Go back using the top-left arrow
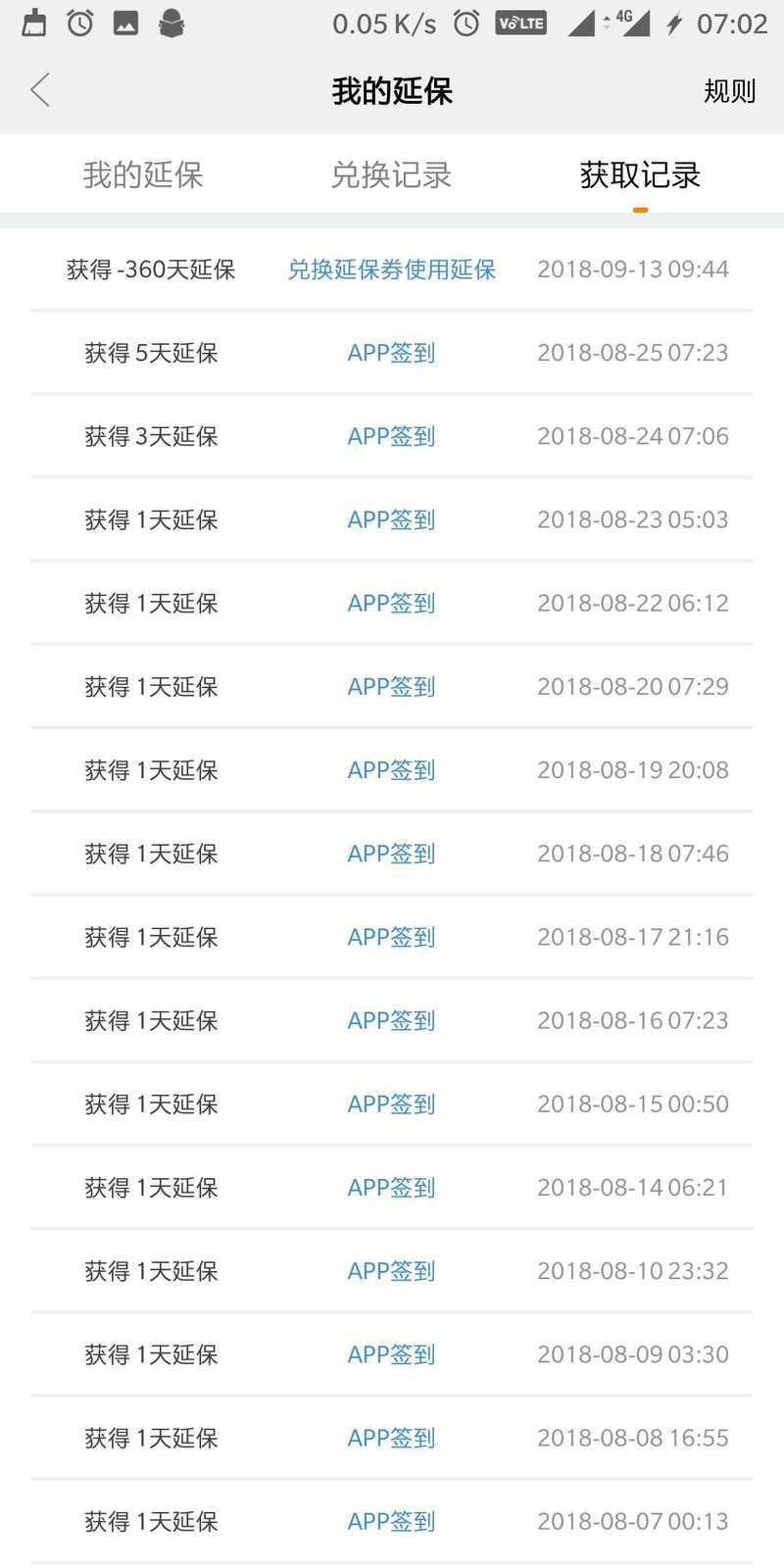 coord(40,91)
